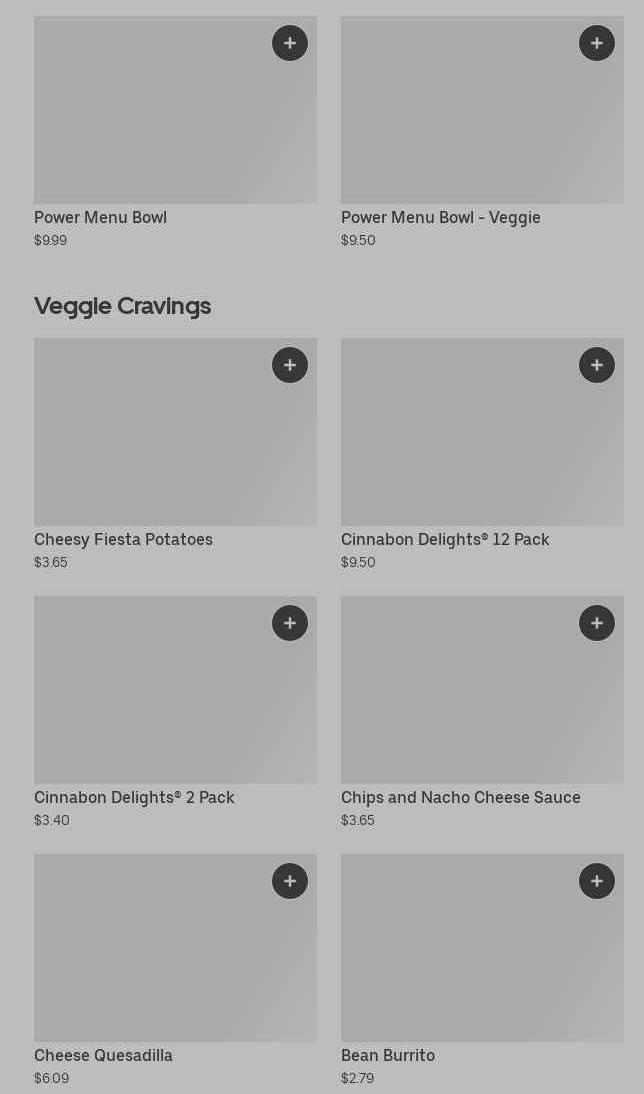This screenshot has height=1094, width=644.
Task: Add Cheesy Fiesta Potatoes to cart
Action: (x=290, y=365)
